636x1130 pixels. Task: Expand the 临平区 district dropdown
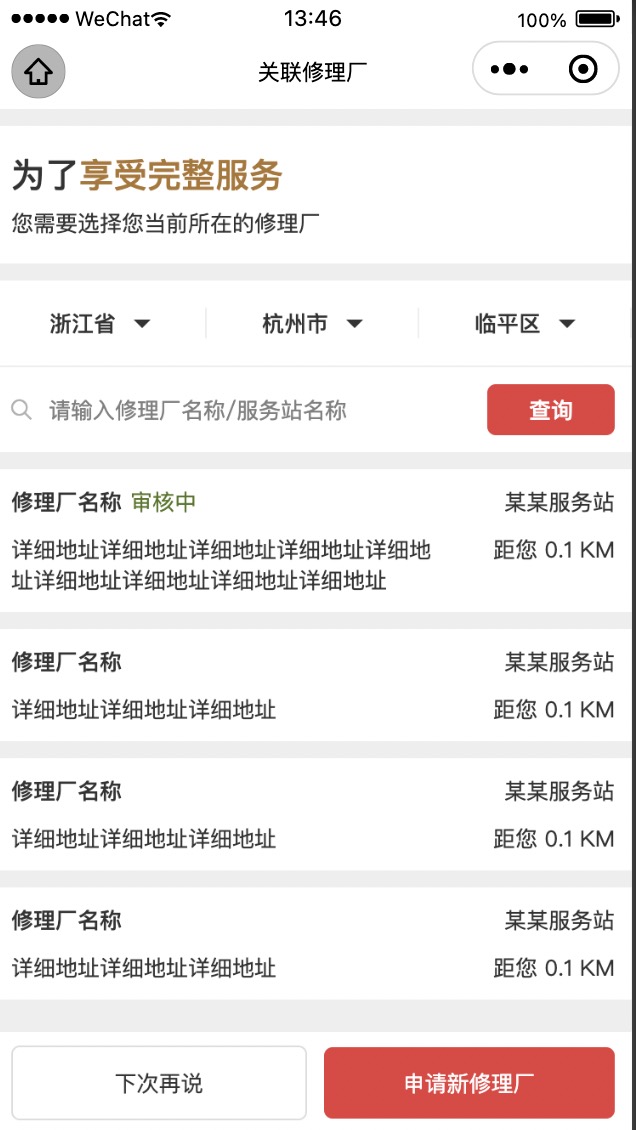point(525,324)
